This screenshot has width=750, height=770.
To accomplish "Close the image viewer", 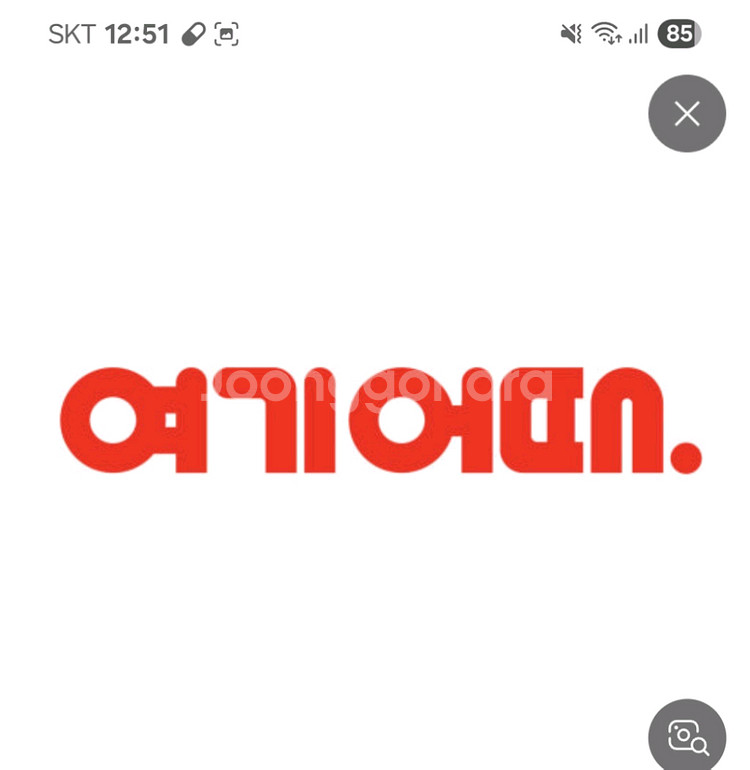I will (x=687, y=114).
